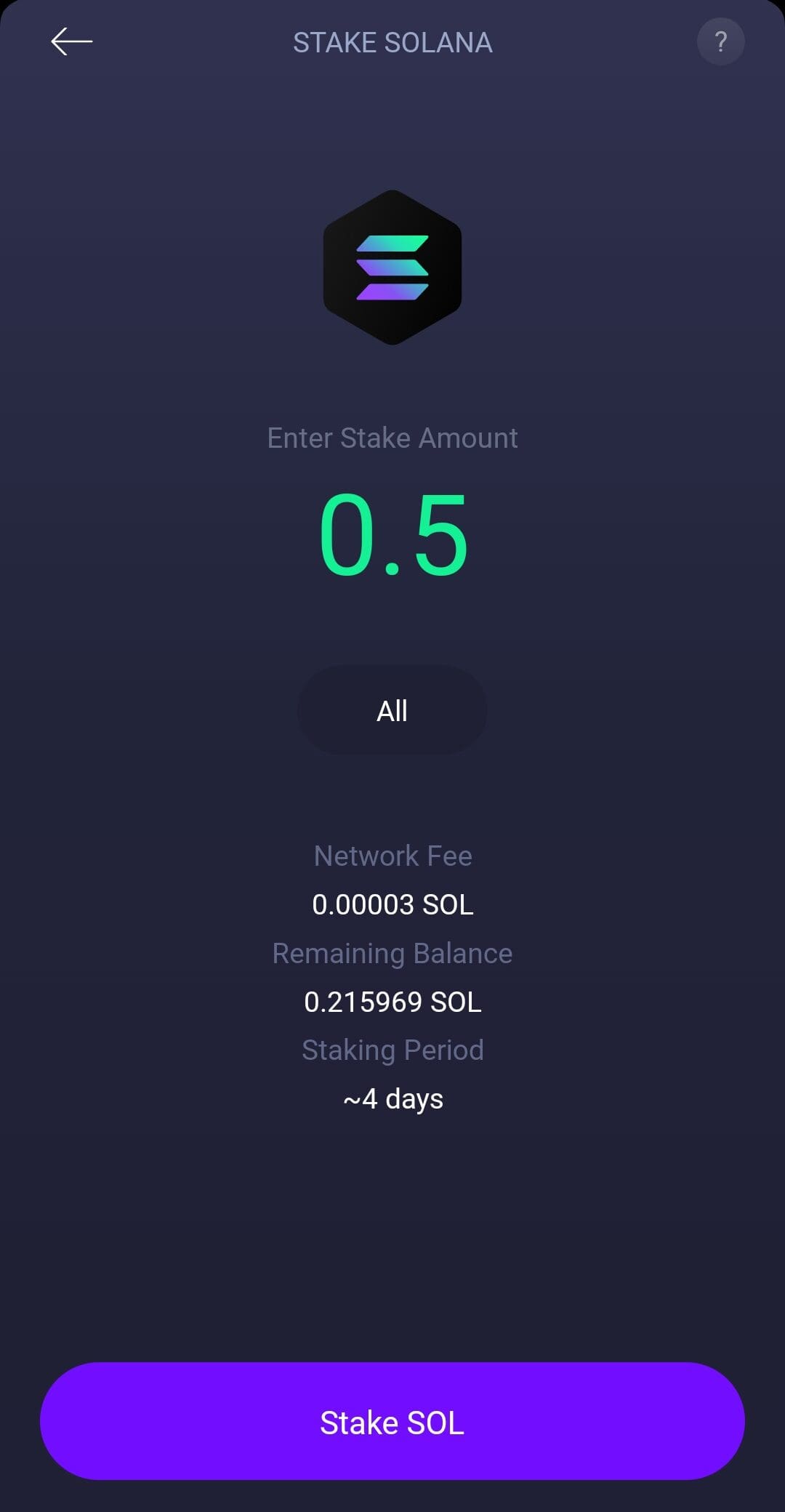
Task: Select the back navigation arrow at top left
Action: pos(71,41)
